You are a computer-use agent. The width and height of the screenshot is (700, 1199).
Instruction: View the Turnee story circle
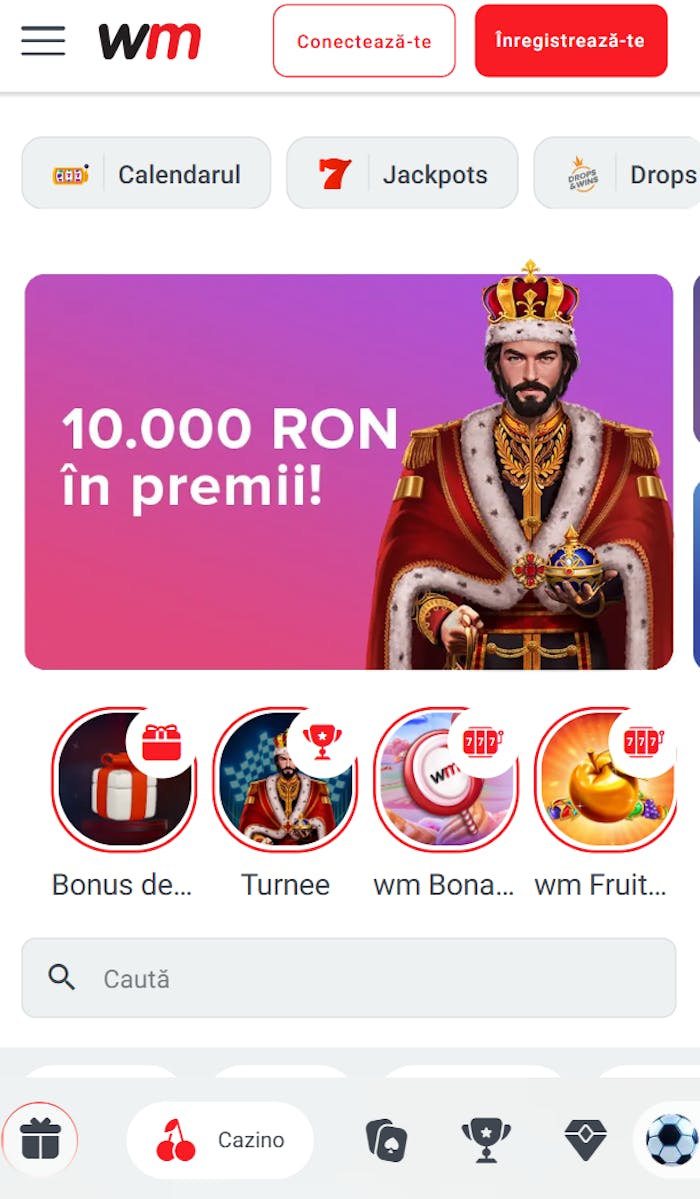285,780
